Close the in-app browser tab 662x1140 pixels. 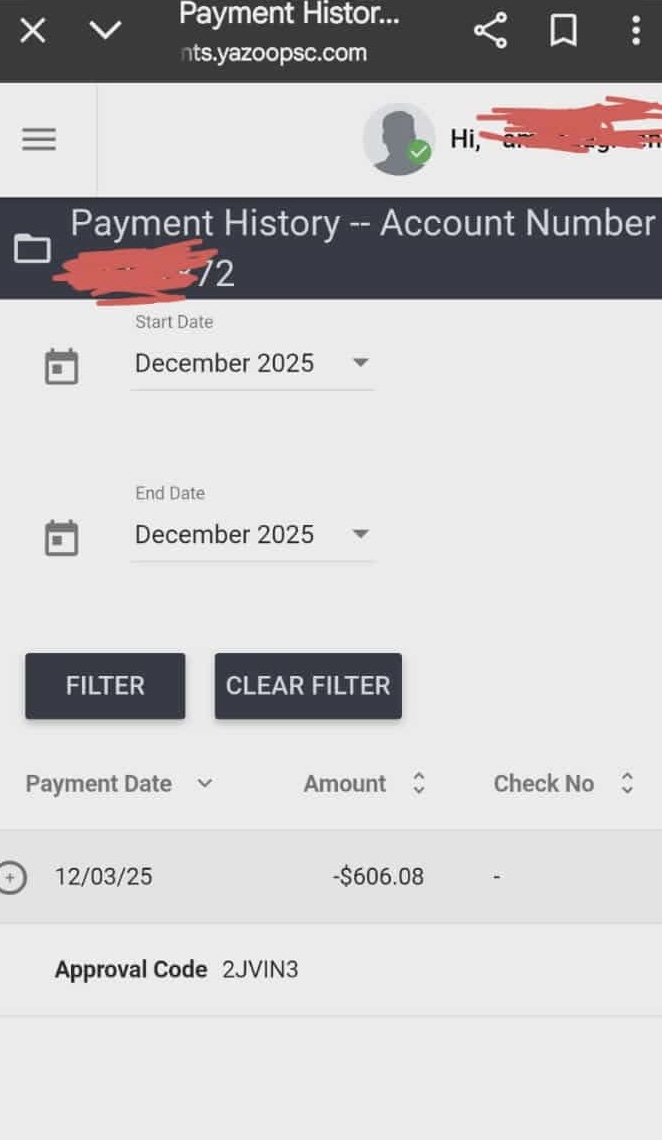coord(33,31)
